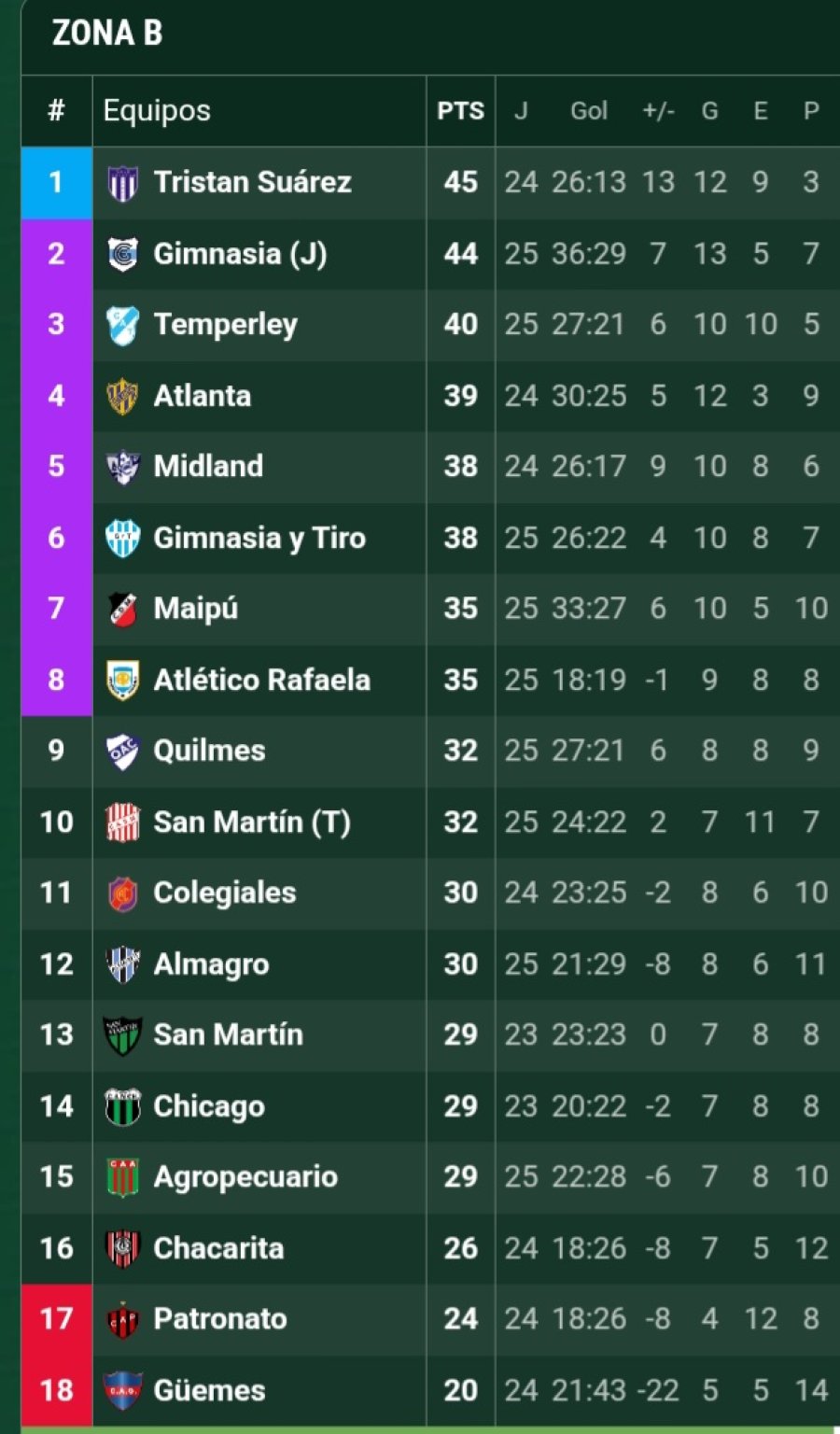This screenshot has width=840, height=1434.
Task: Open Chacarita team page
Action: (430, 1247)
